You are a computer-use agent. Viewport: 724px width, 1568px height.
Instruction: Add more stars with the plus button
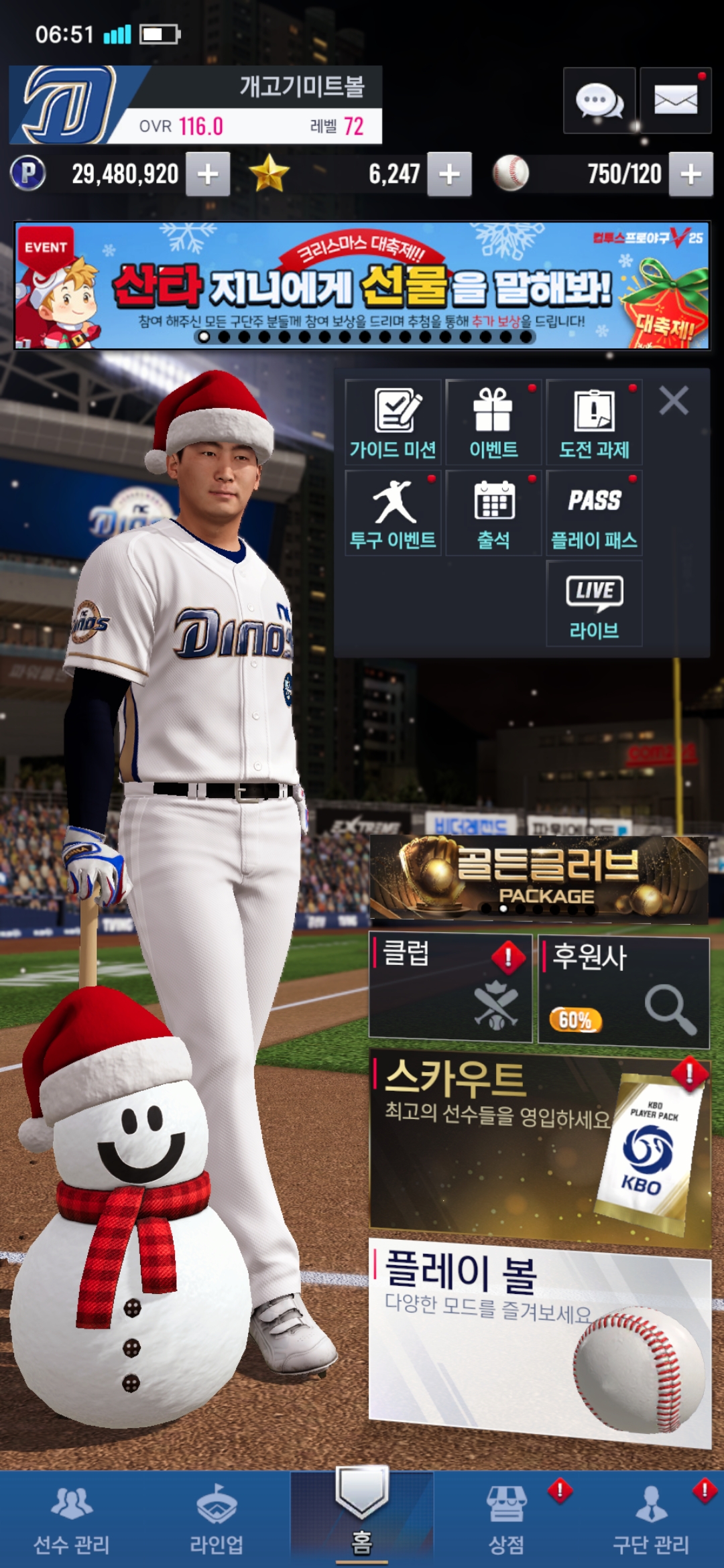[x=449, y=174]
